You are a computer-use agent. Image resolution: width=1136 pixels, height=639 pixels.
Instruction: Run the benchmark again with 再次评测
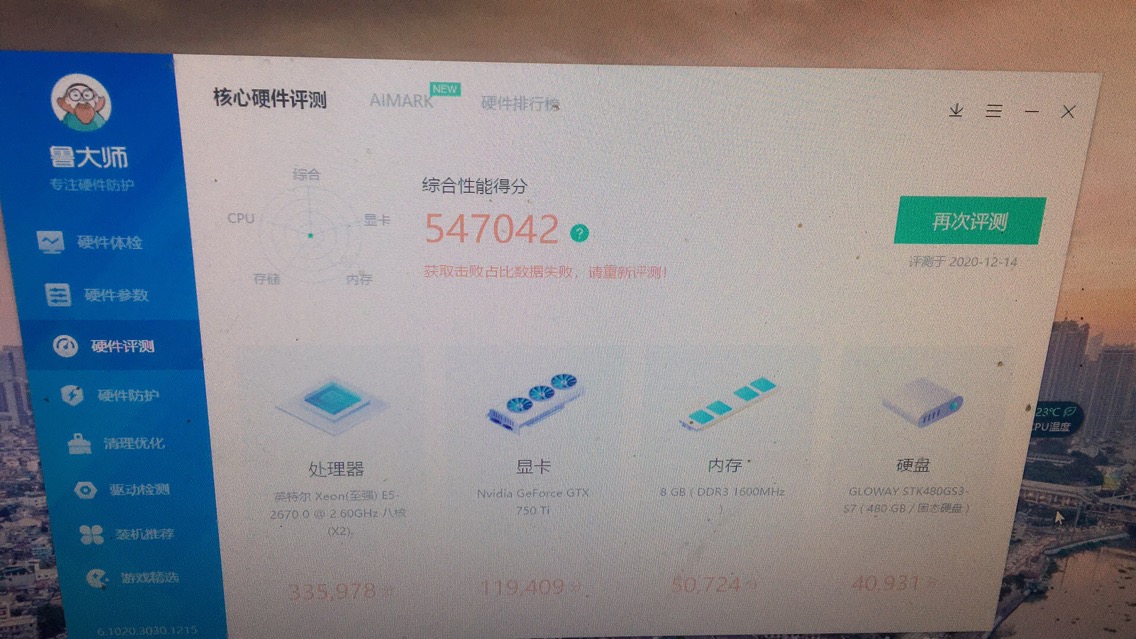[969, 220]
